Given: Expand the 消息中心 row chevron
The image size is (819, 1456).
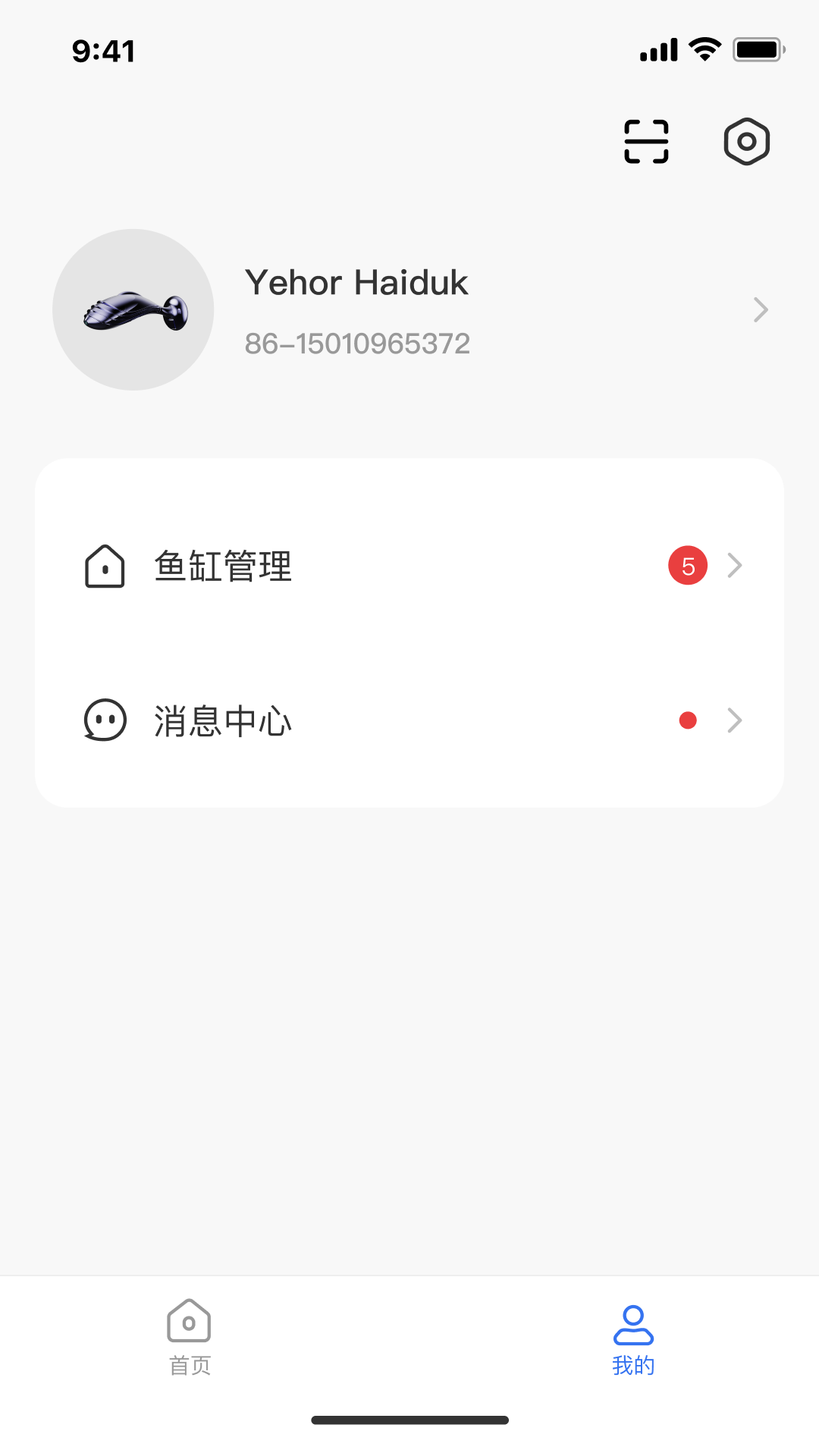Looking at the screenshot, I should (x=734, y=720).
